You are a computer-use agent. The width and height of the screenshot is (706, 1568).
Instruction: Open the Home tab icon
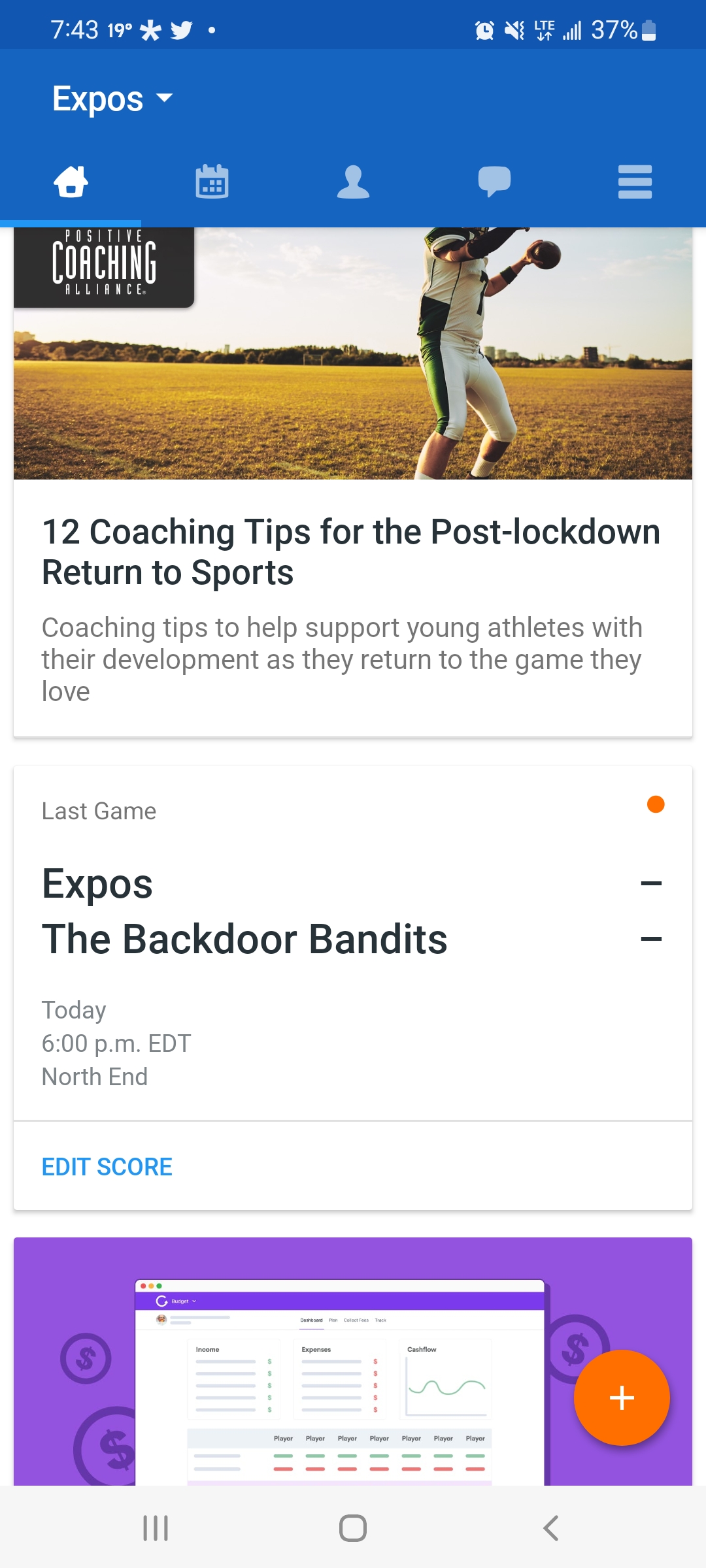point(70,183)
